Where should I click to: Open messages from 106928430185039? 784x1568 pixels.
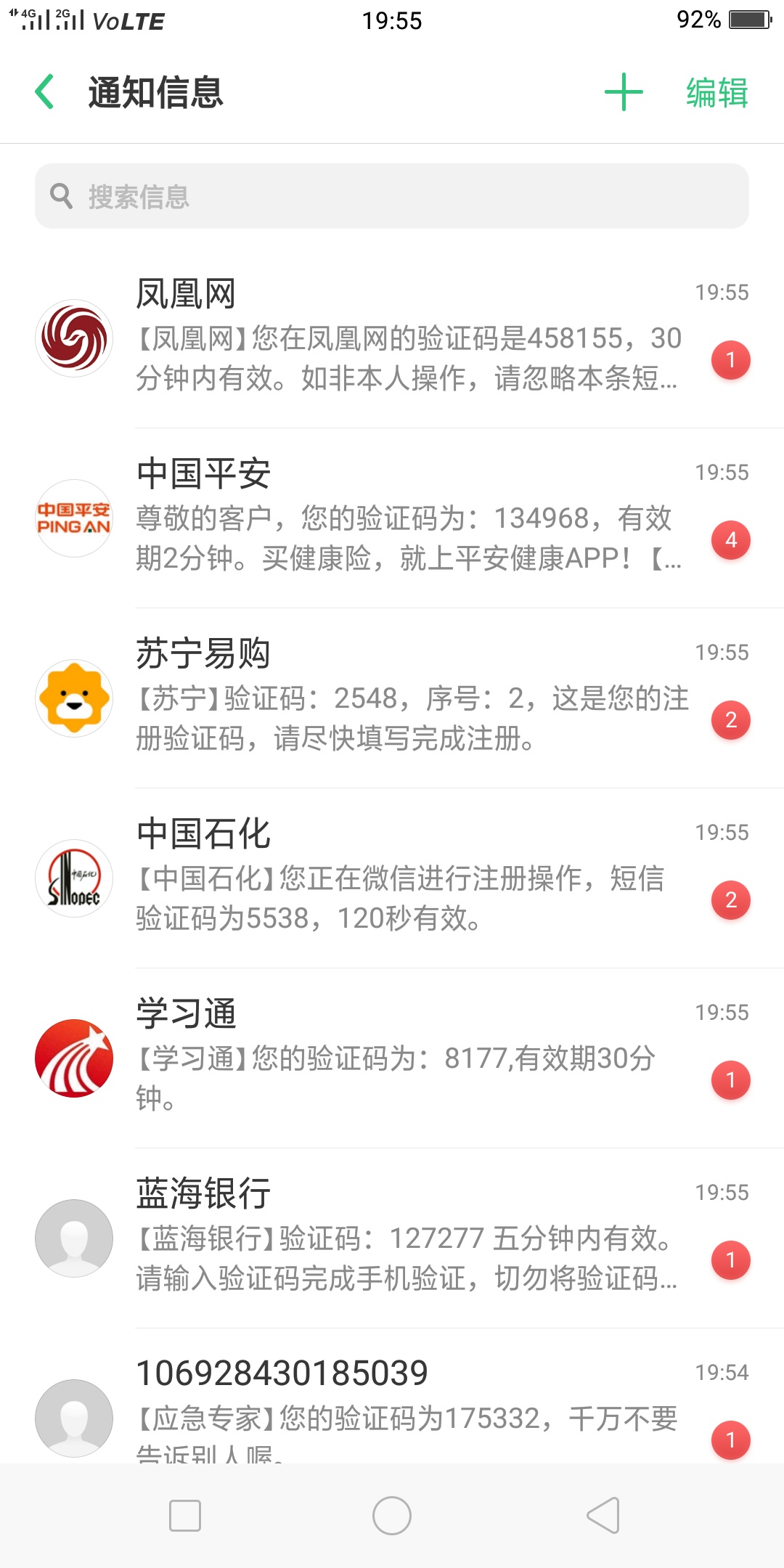(x=392, y=1396)
